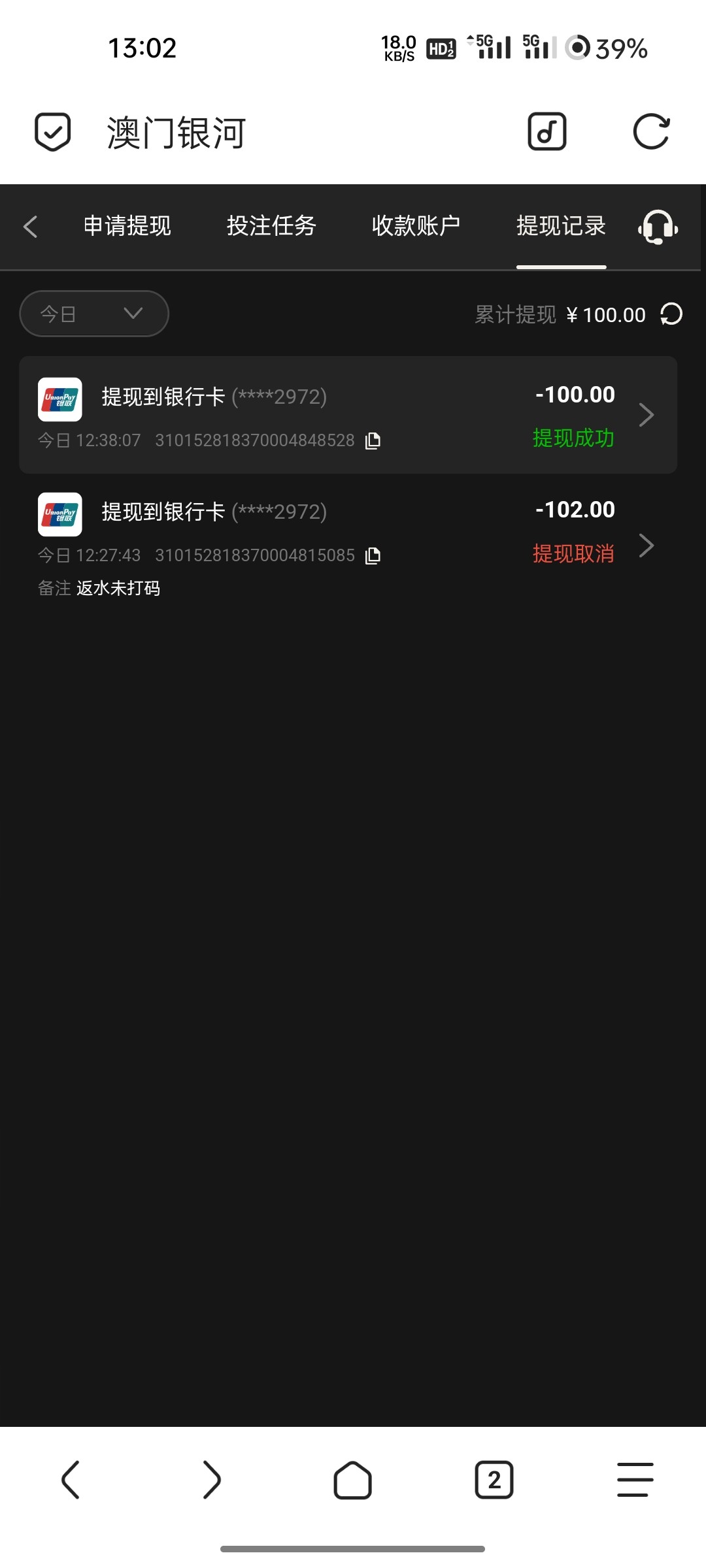This screenshot has width=706, height=1568.
Task: Switch to the 申请提现 tab
Action: (127, 226)
